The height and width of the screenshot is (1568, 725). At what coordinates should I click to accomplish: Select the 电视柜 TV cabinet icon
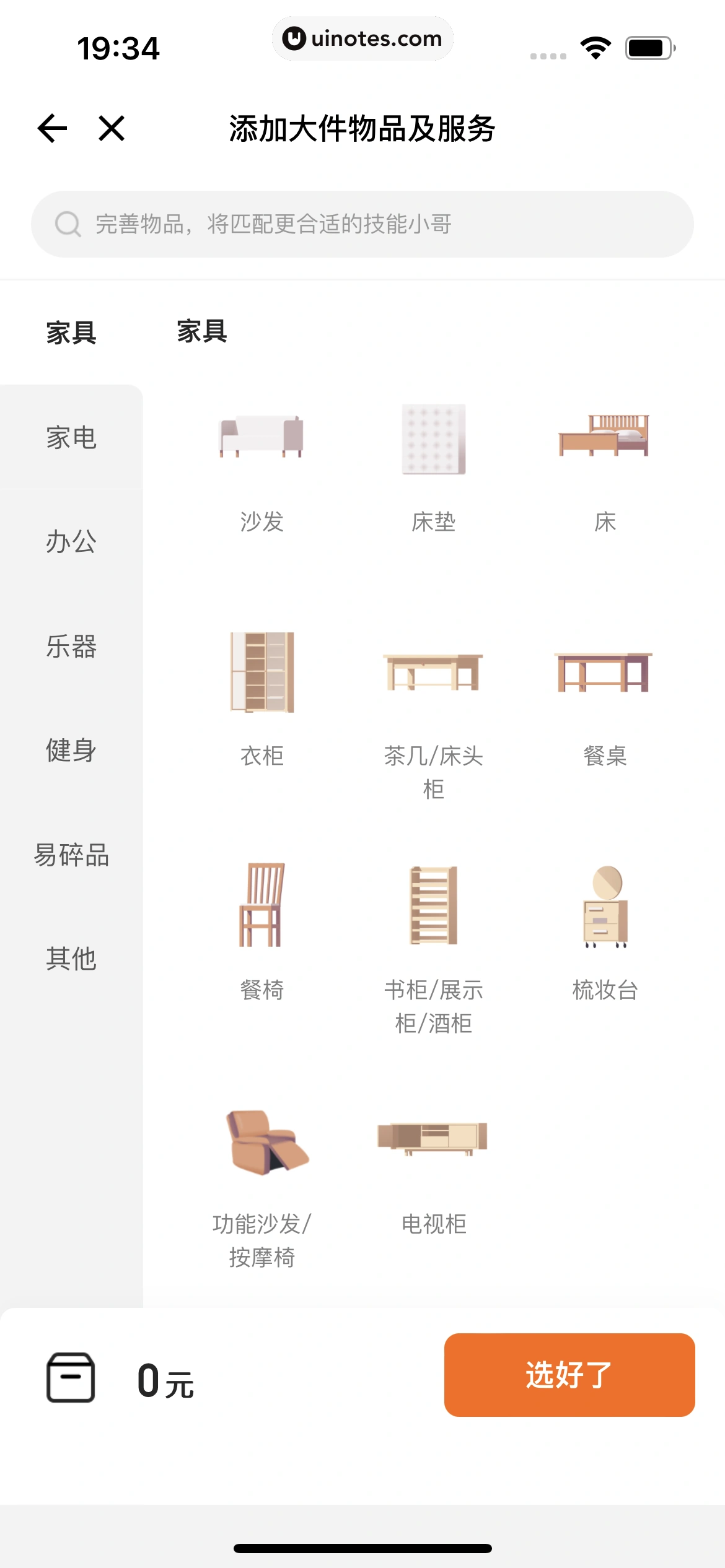pos(433,1139)
